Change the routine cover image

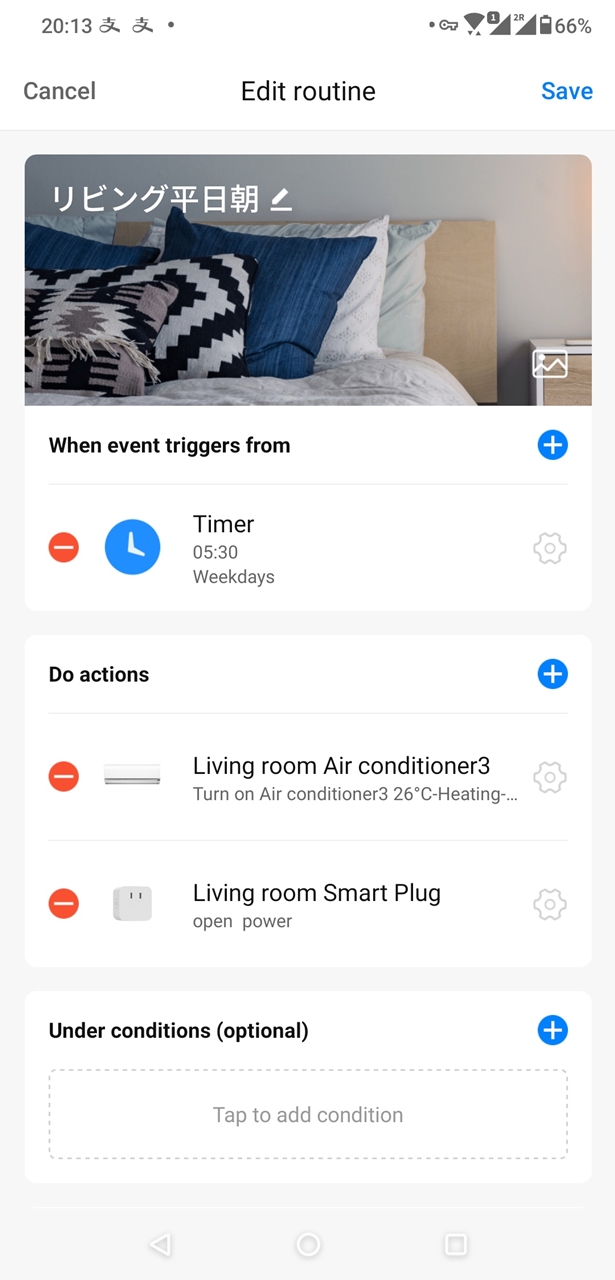[x=550, y=363]
